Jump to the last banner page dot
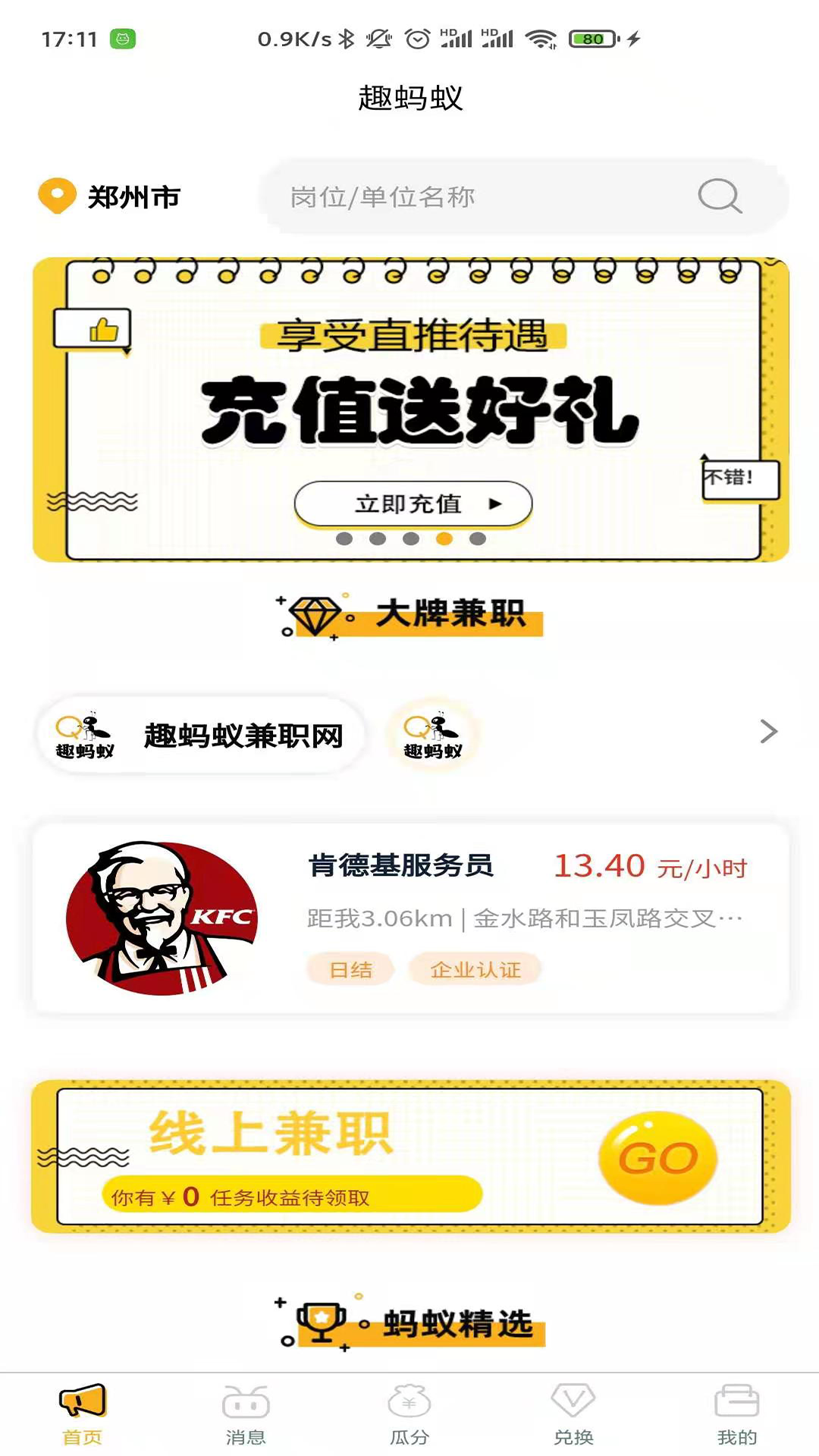The height and width of the screenshot is (1456, 819). pyautogui.click(x=478, y=538)
